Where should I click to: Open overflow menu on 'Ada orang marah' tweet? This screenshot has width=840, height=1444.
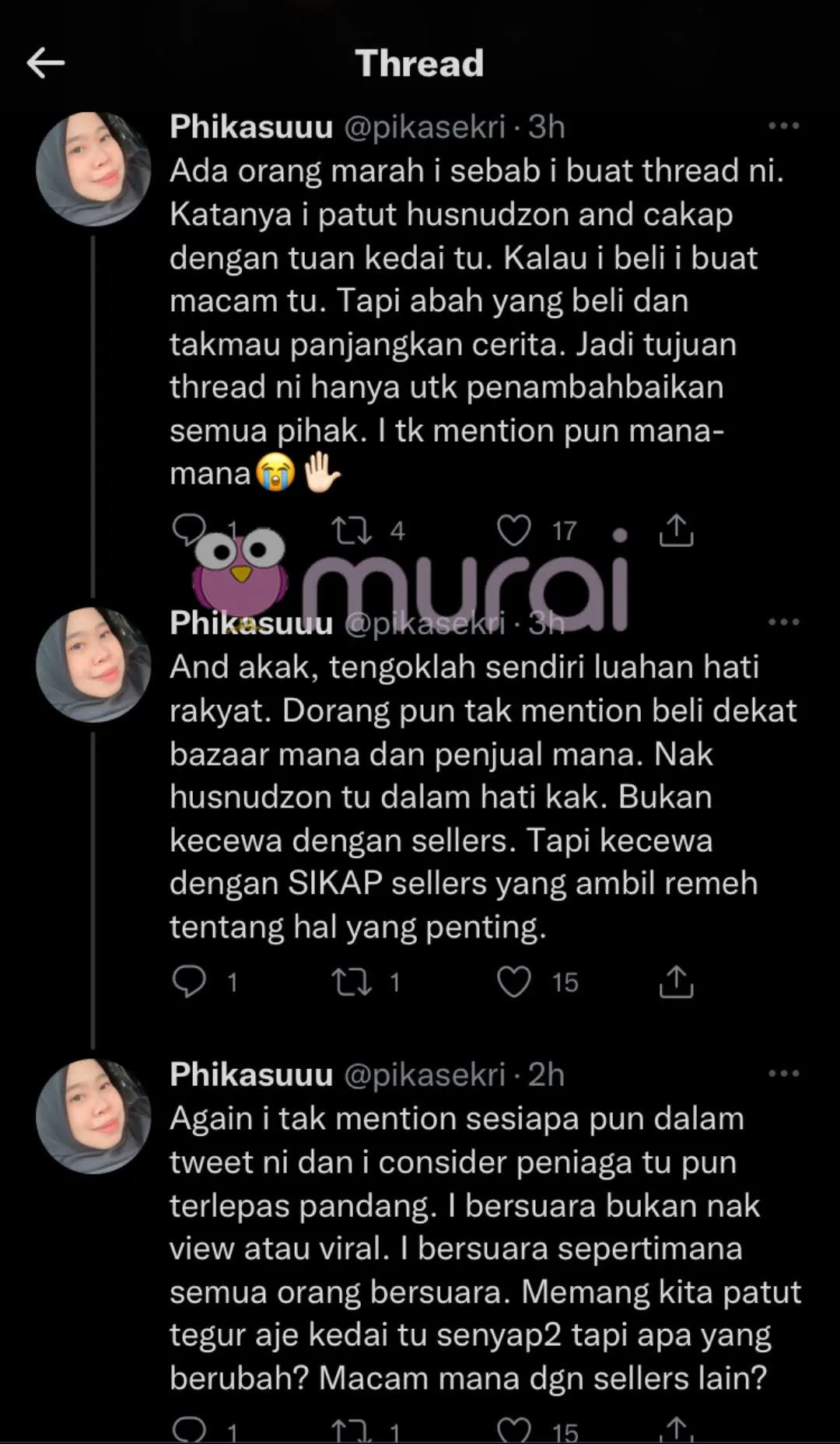click(783, 126)
